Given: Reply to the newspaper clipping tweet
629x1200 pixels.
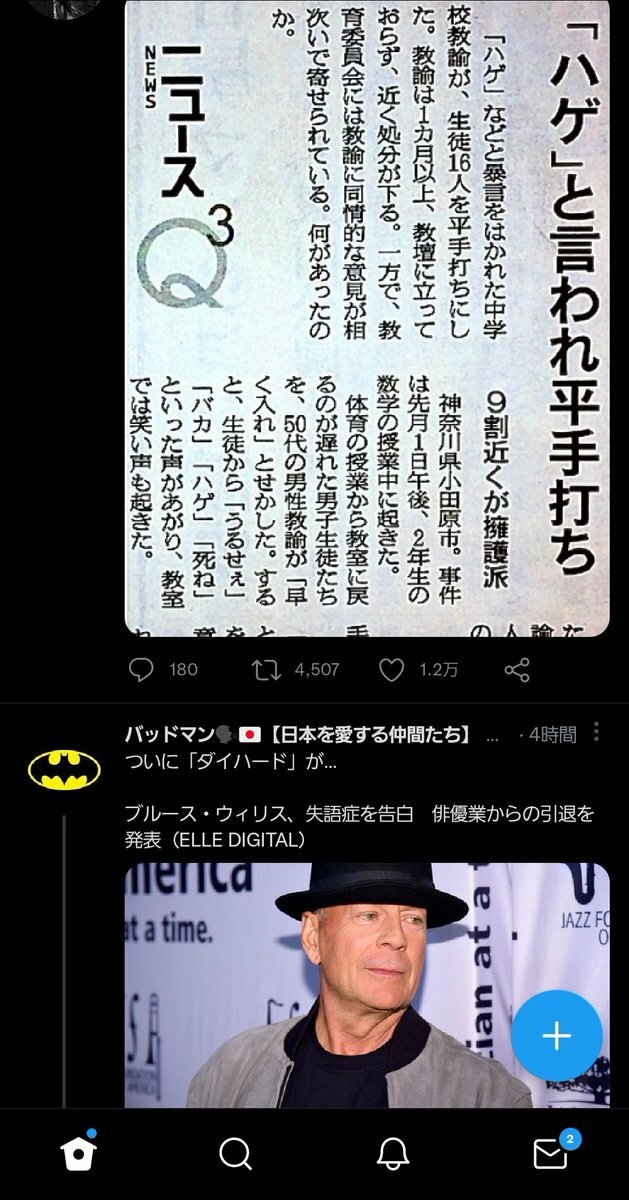Looking at the screenshot, I should (142, 670).
